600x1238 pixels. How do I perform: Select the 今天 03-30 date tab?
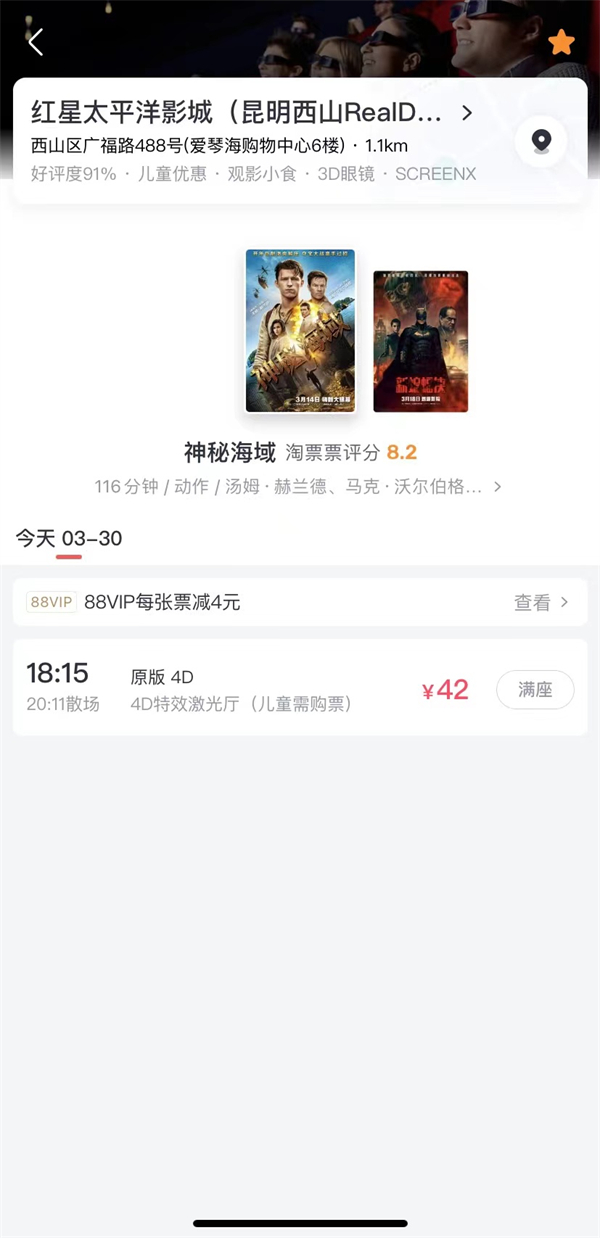click(x=69, y=539)
